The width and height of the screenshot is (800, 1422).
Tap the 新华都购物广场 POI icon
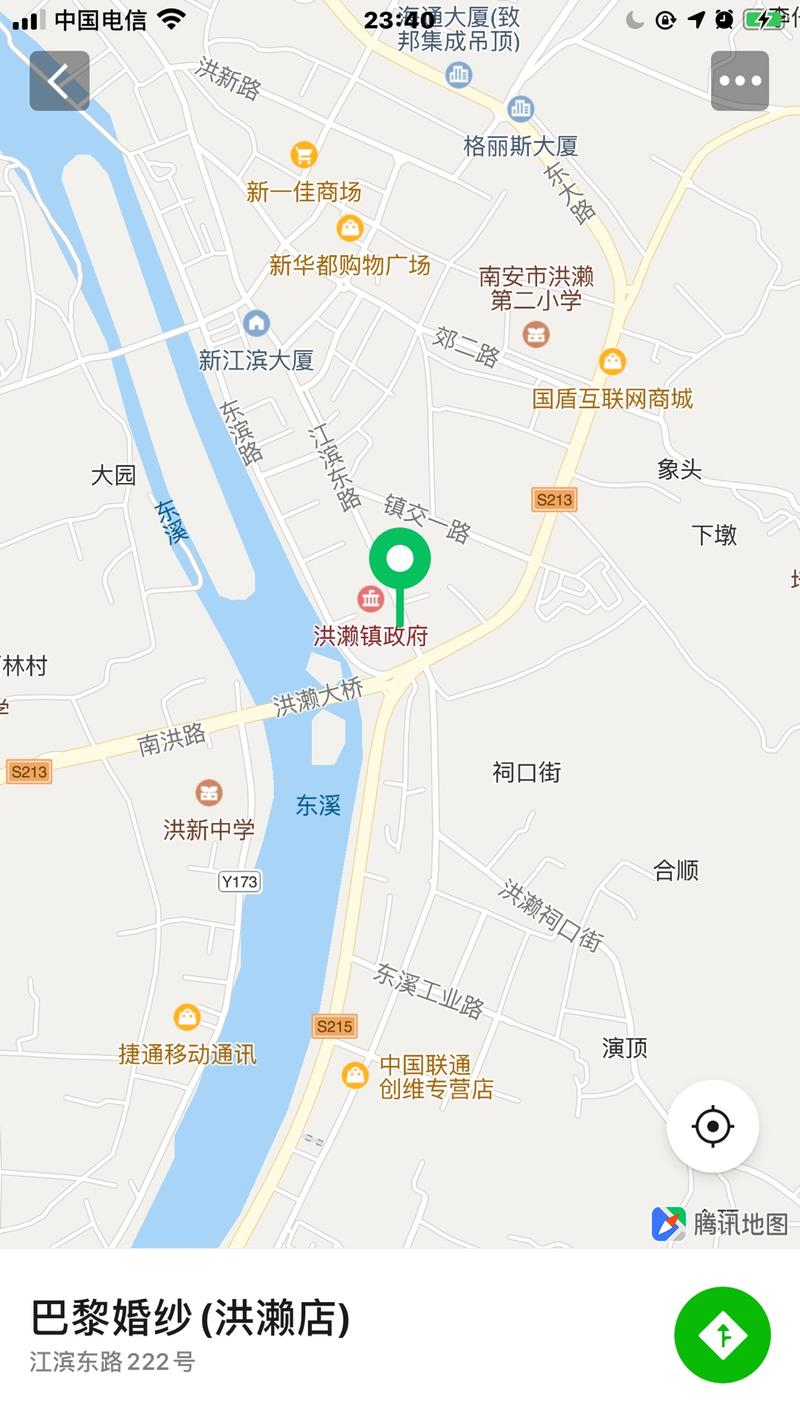[x=351, y=227]
